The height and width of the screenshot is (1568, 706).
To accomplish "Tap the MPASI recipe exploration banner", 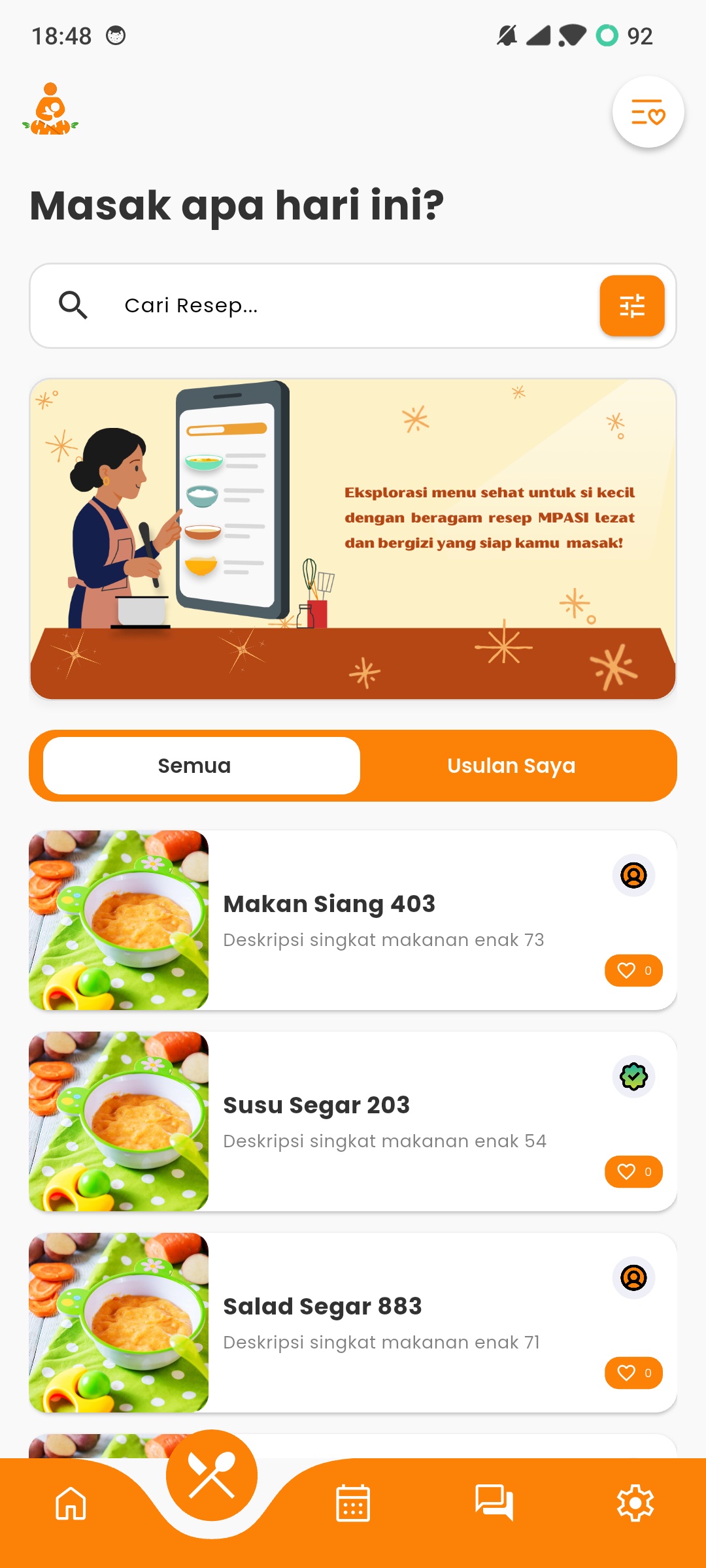I will click(x=353, y=539).
